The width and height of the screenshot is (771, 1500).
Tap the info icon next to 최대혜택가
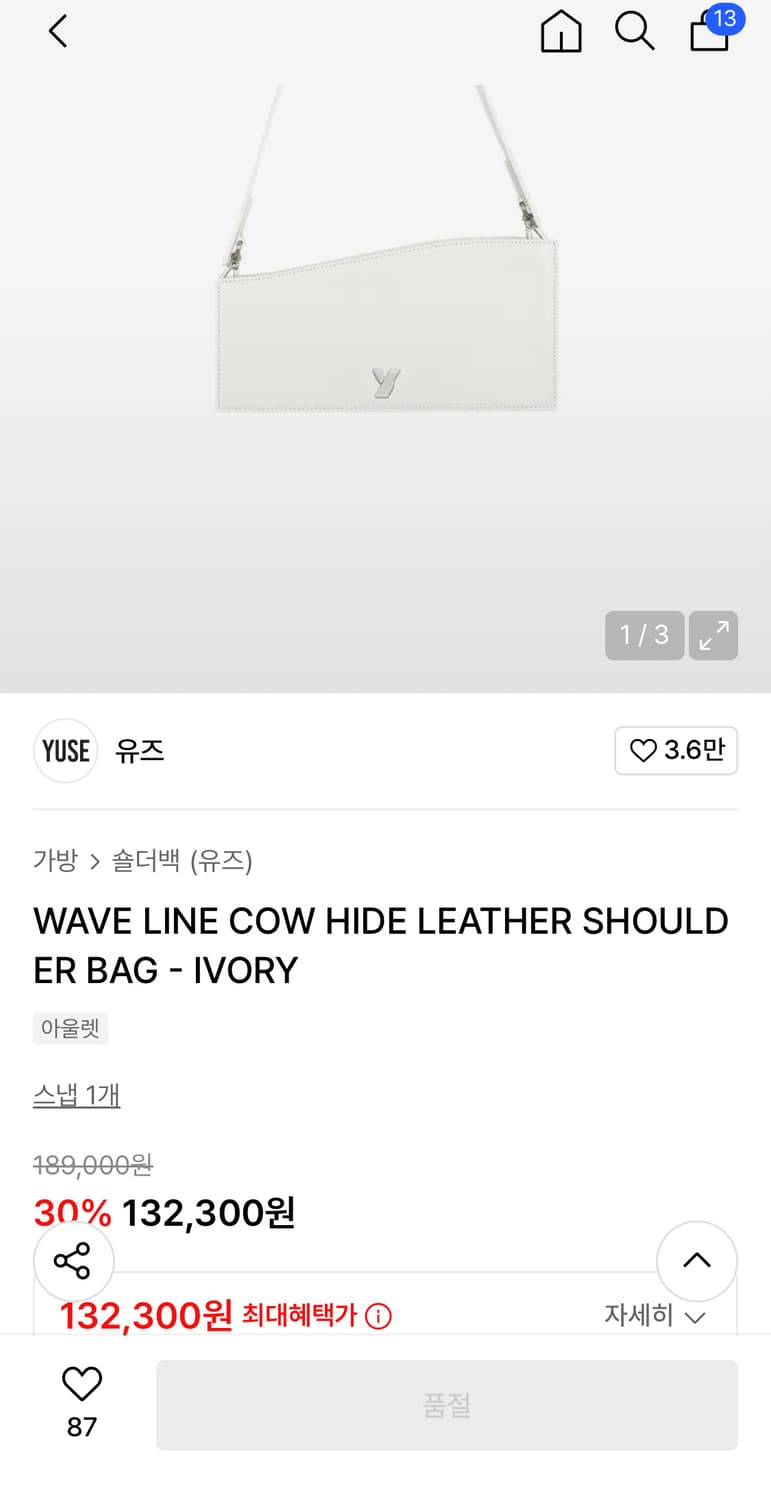[x=377, y=1316]
